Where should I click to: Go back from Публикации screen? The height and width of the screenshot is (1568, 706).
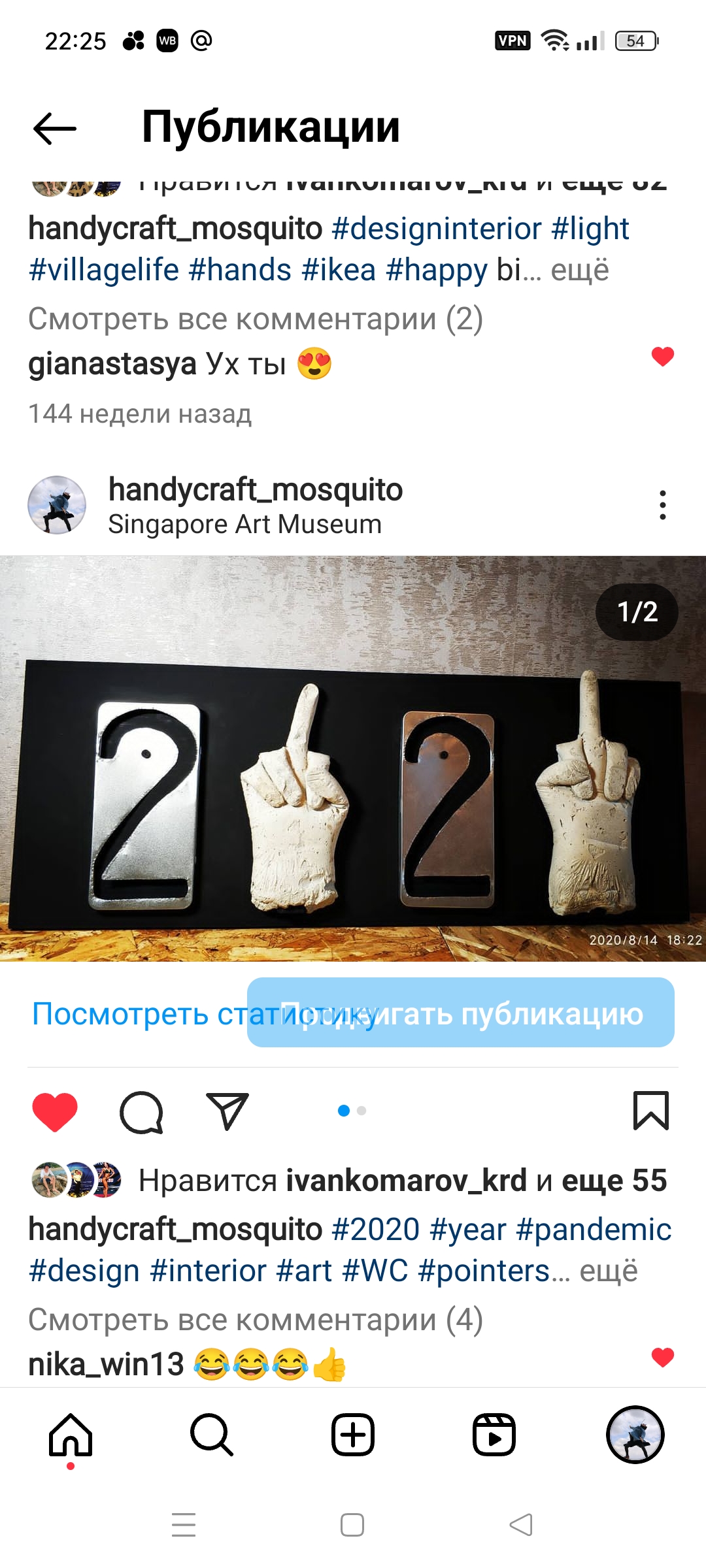click(x=55, y=128)
